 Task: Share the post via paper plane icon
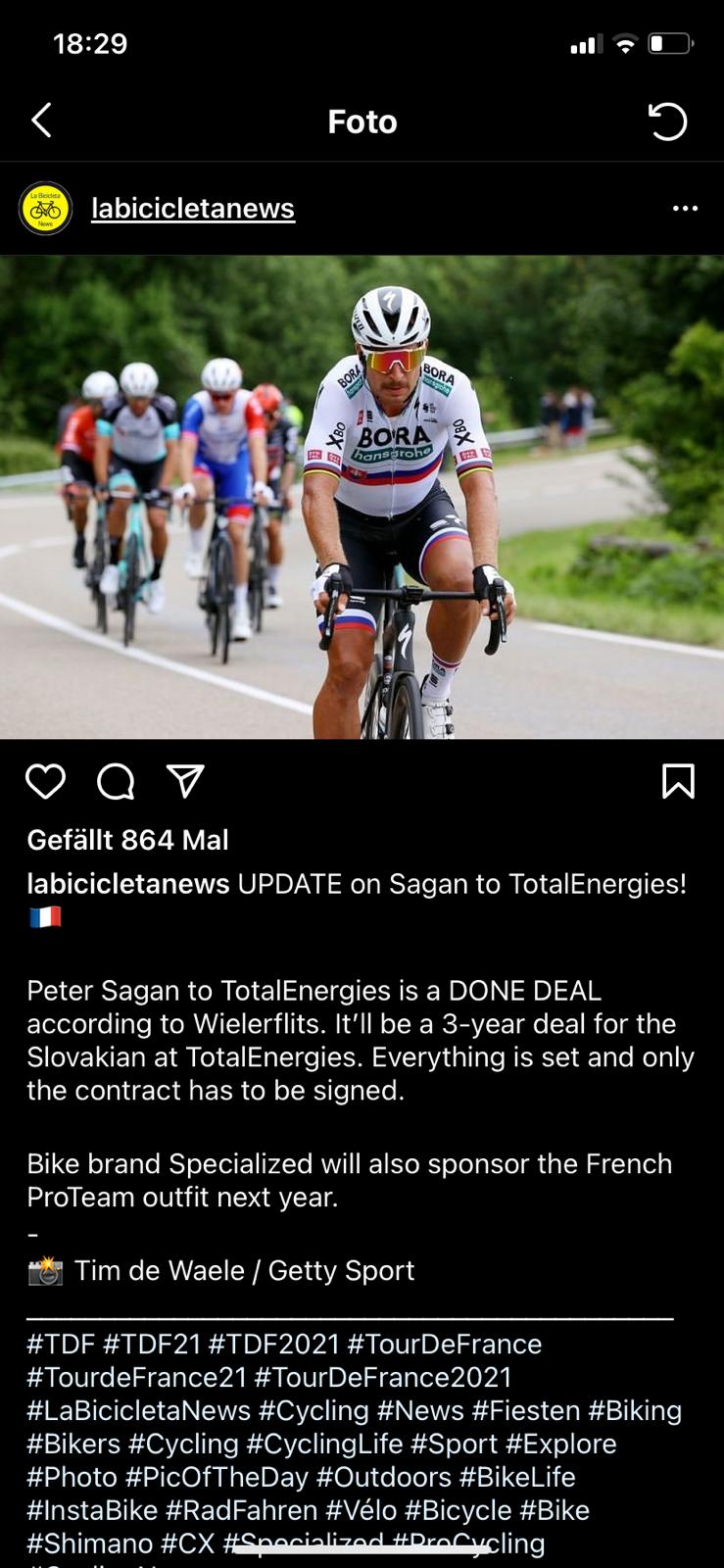pos(185,781)
